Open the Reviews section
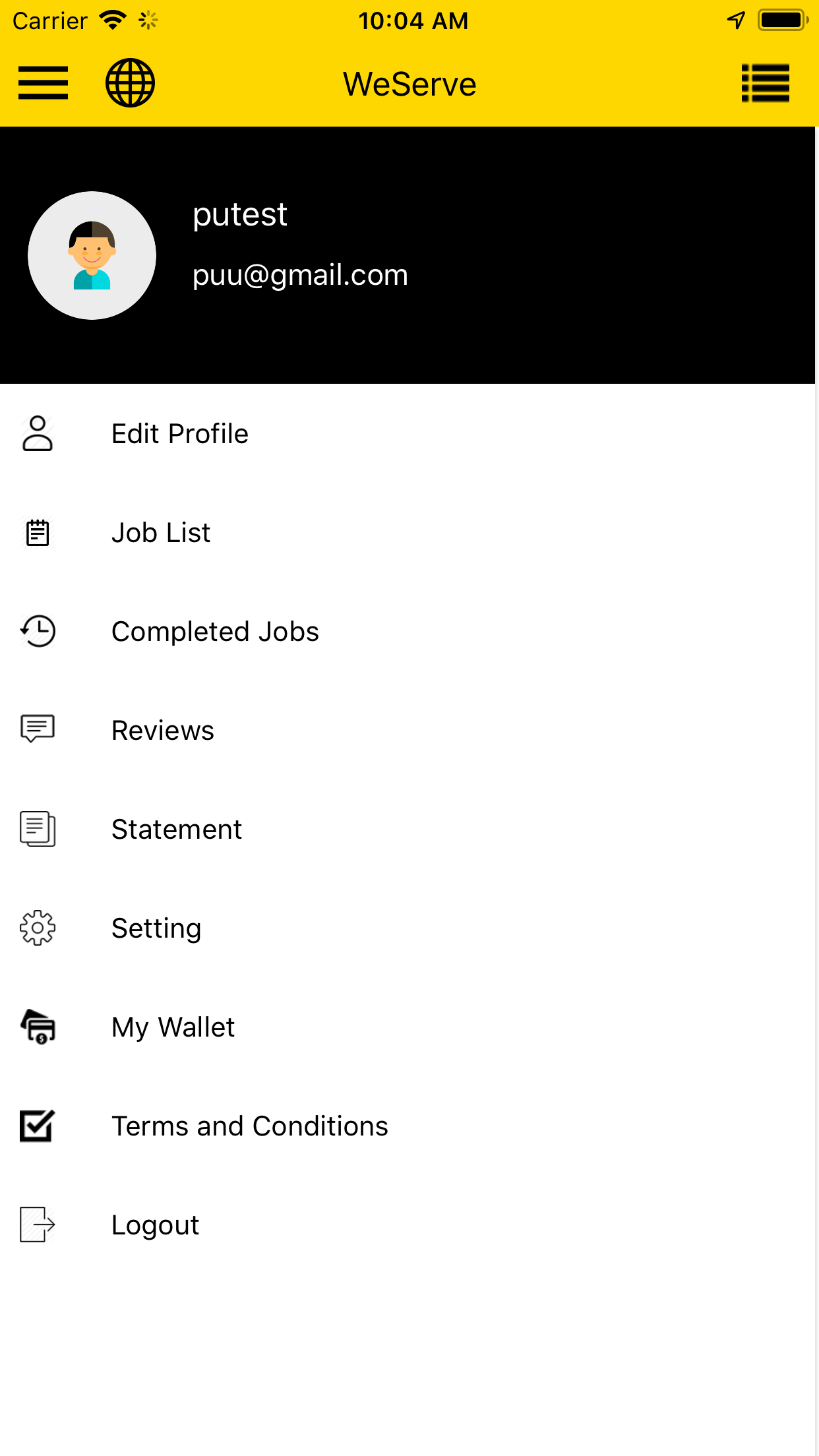Screen dimensions: 819x1456 click(x=163, y=731)
